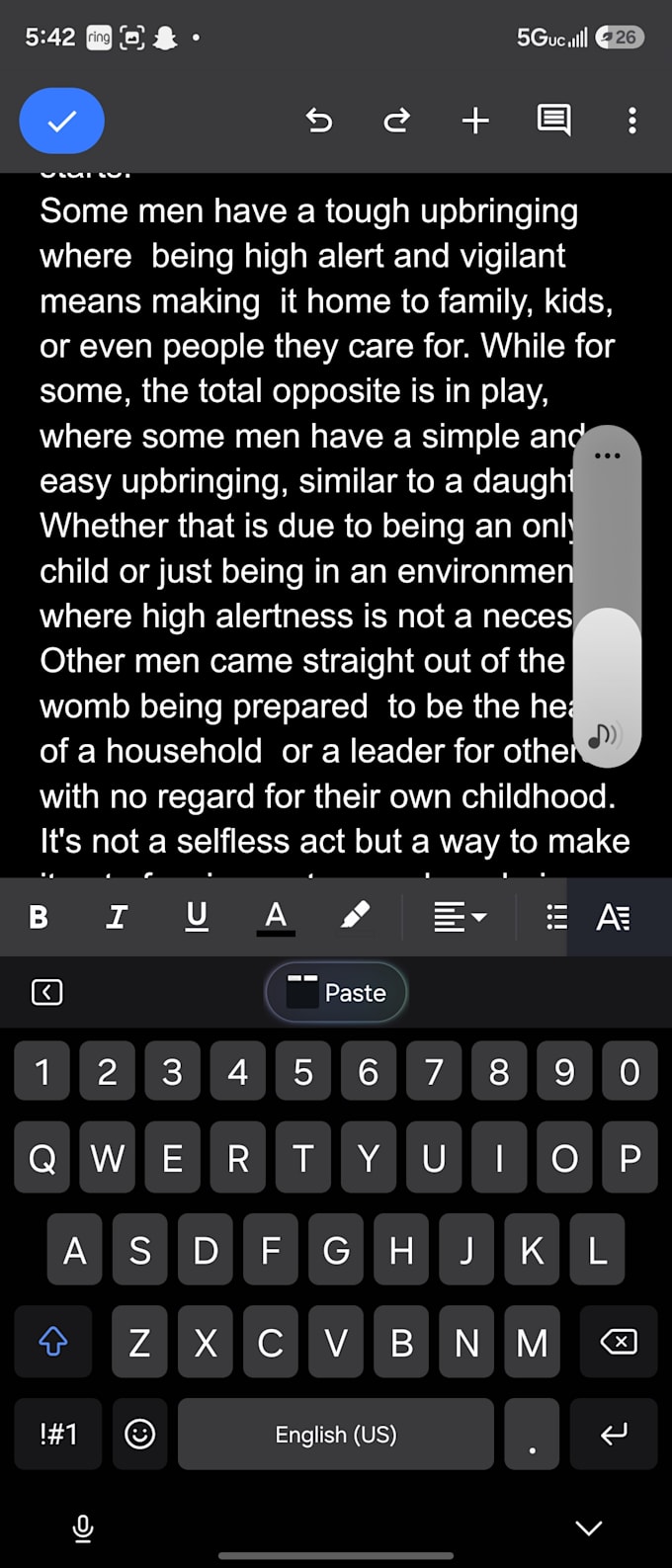Viewport: 672px width, 1568px height.
Task: Expand the text alignment dropdown
Action: click(x=460, y=917)
